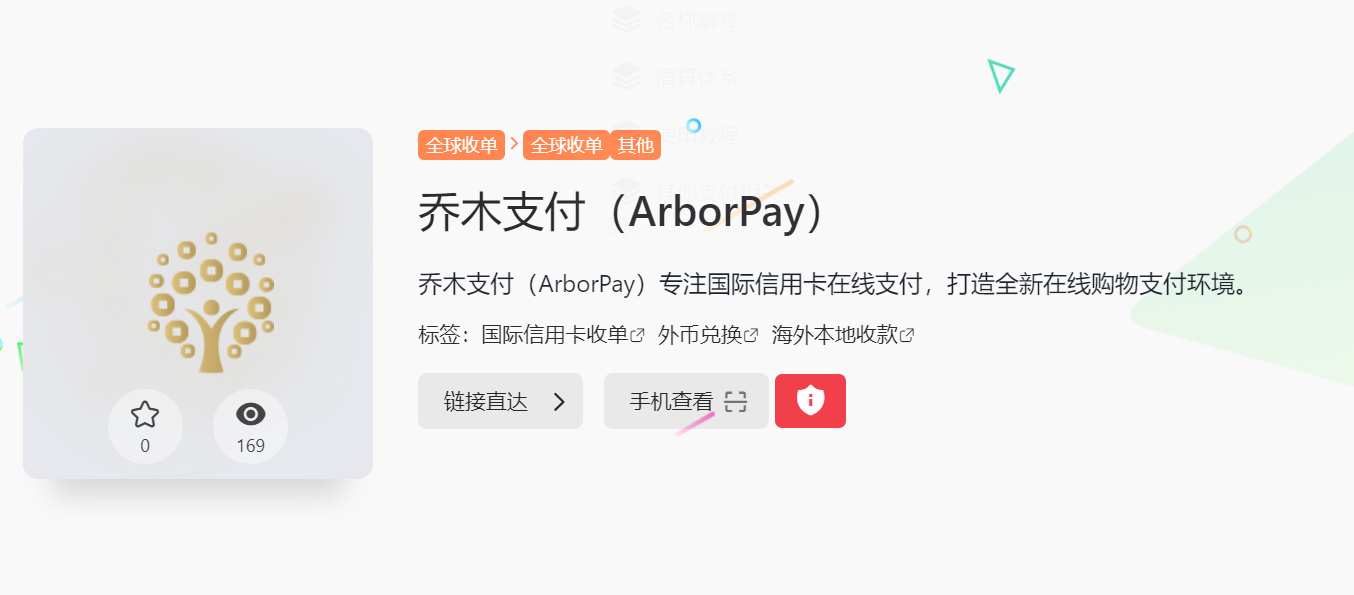Open the 链接直达 direct link button
1354x595 pixels.
500,402
